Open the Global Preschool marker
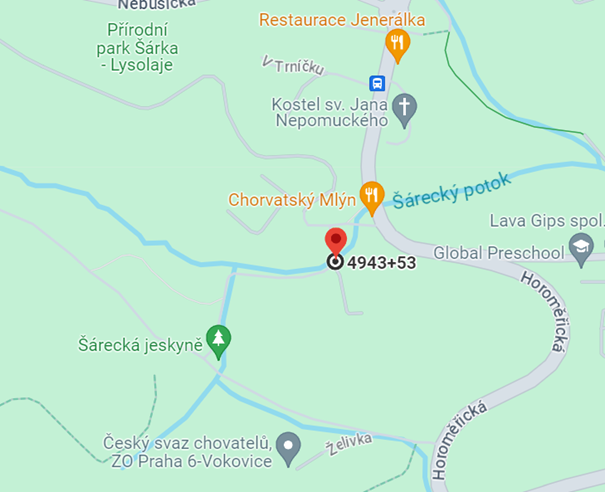 pos(580,248)
